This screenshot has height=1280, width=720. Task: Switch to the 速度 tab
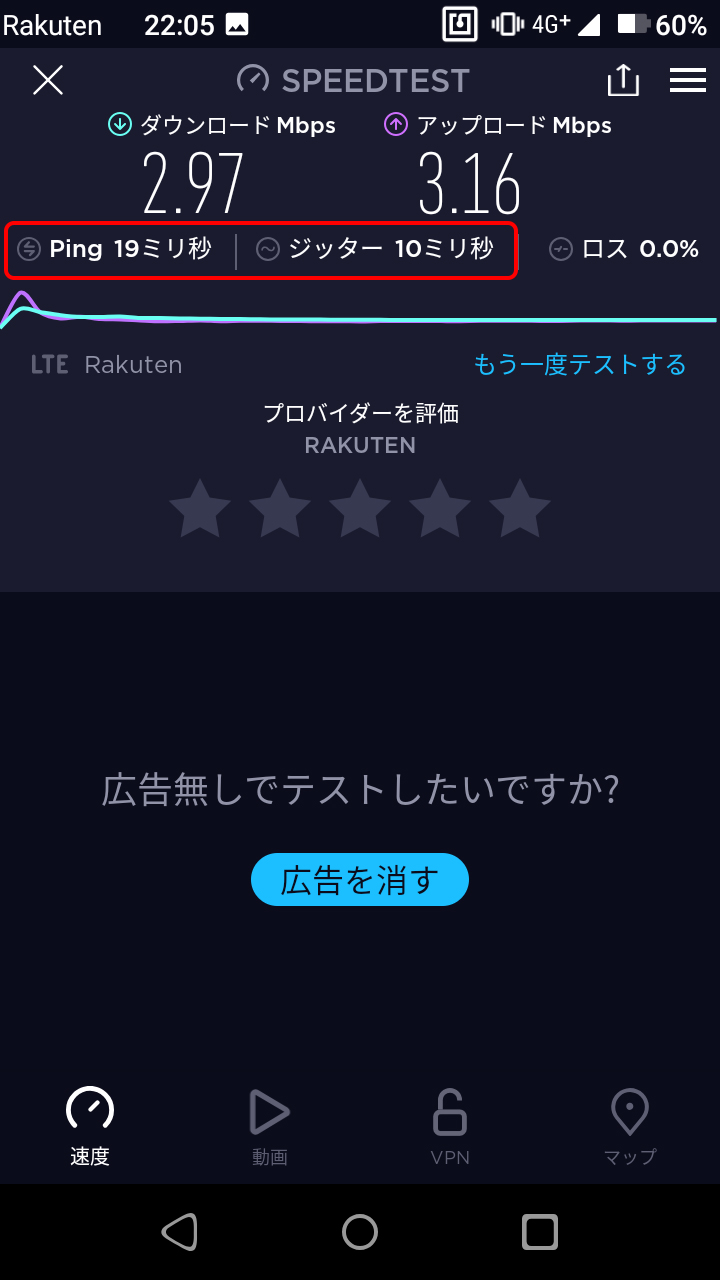pyautogui.click(x=90, y=1126)
